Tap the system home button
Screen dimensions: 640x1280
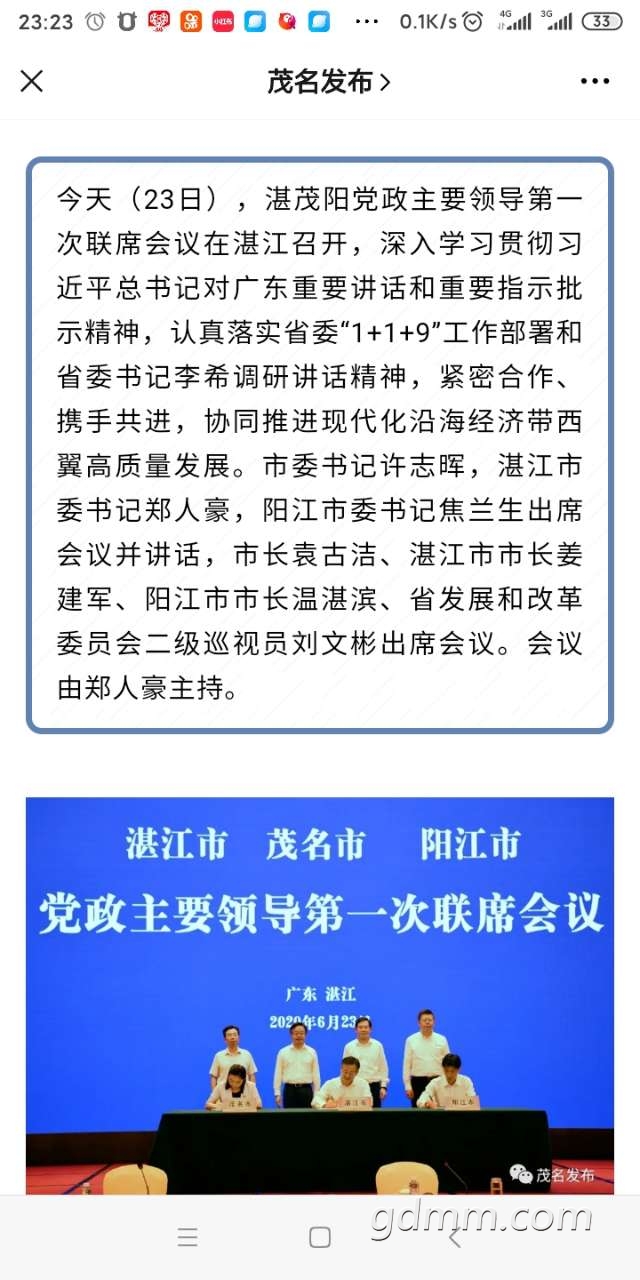[x=320, y=1237]
